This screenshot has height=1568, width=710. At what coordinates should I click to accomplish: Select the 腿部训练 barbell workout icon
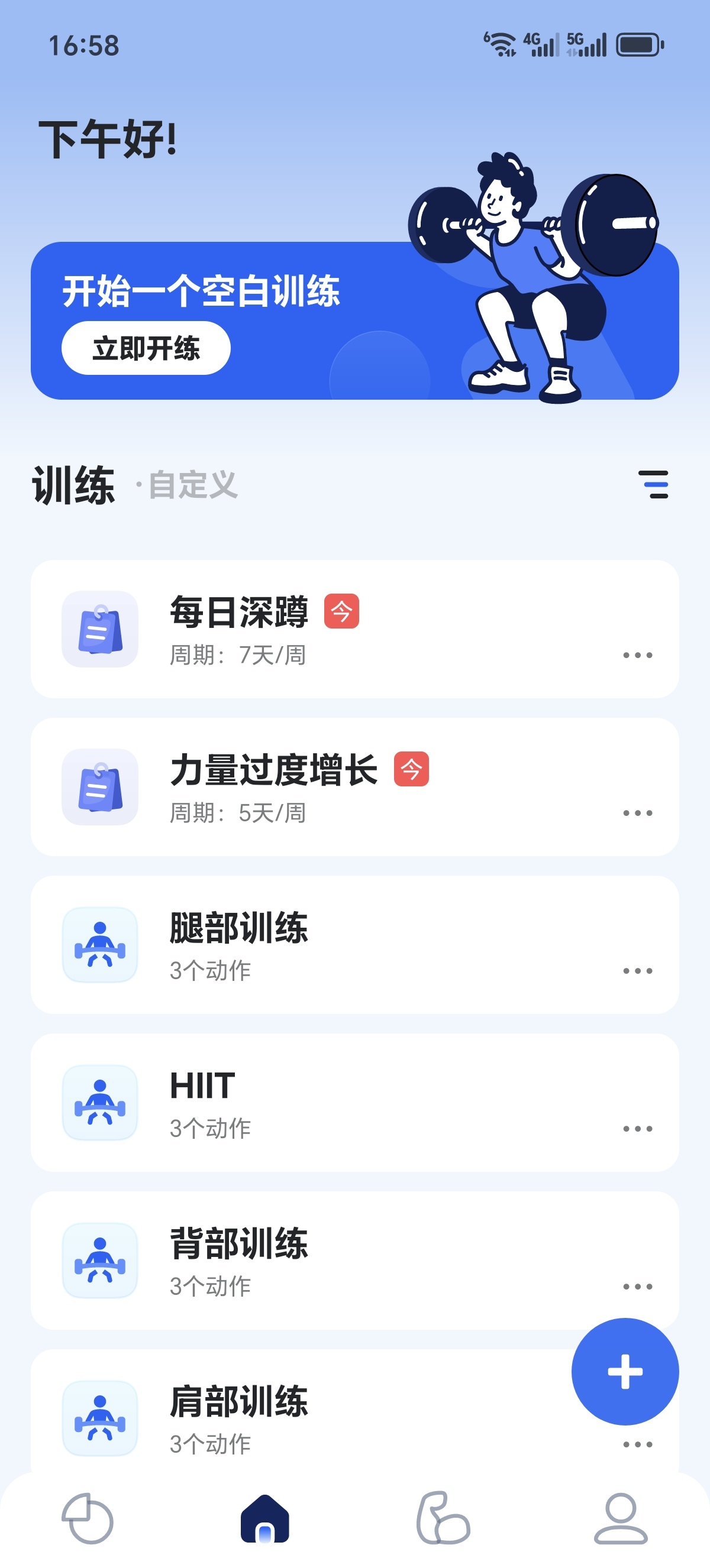click(101, 945)
